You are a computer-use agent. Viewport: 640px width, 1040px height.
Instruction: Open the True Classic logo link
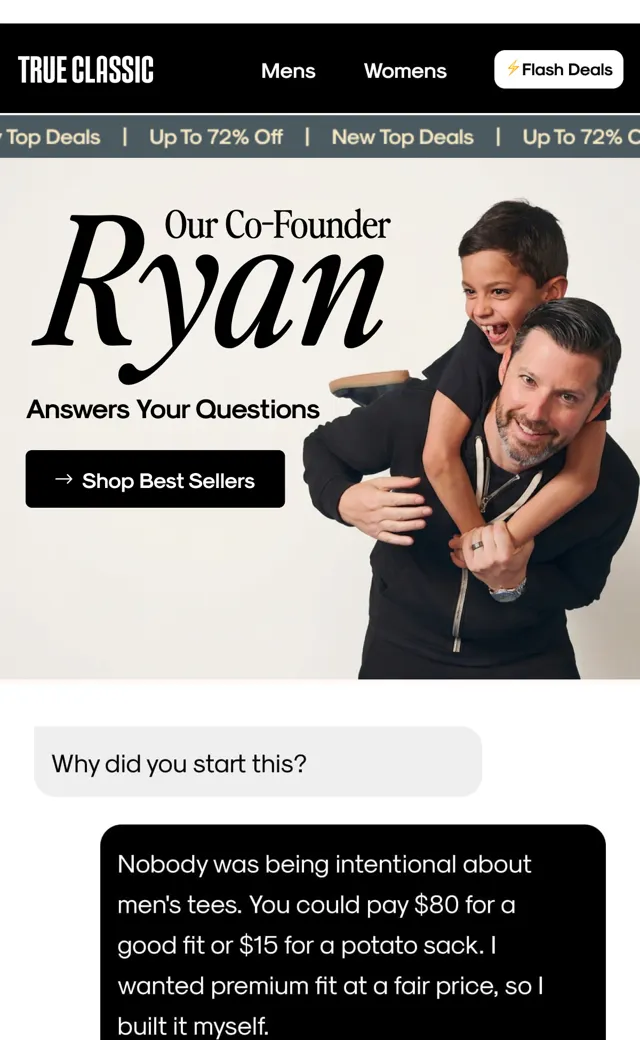[x=86, y=70]
